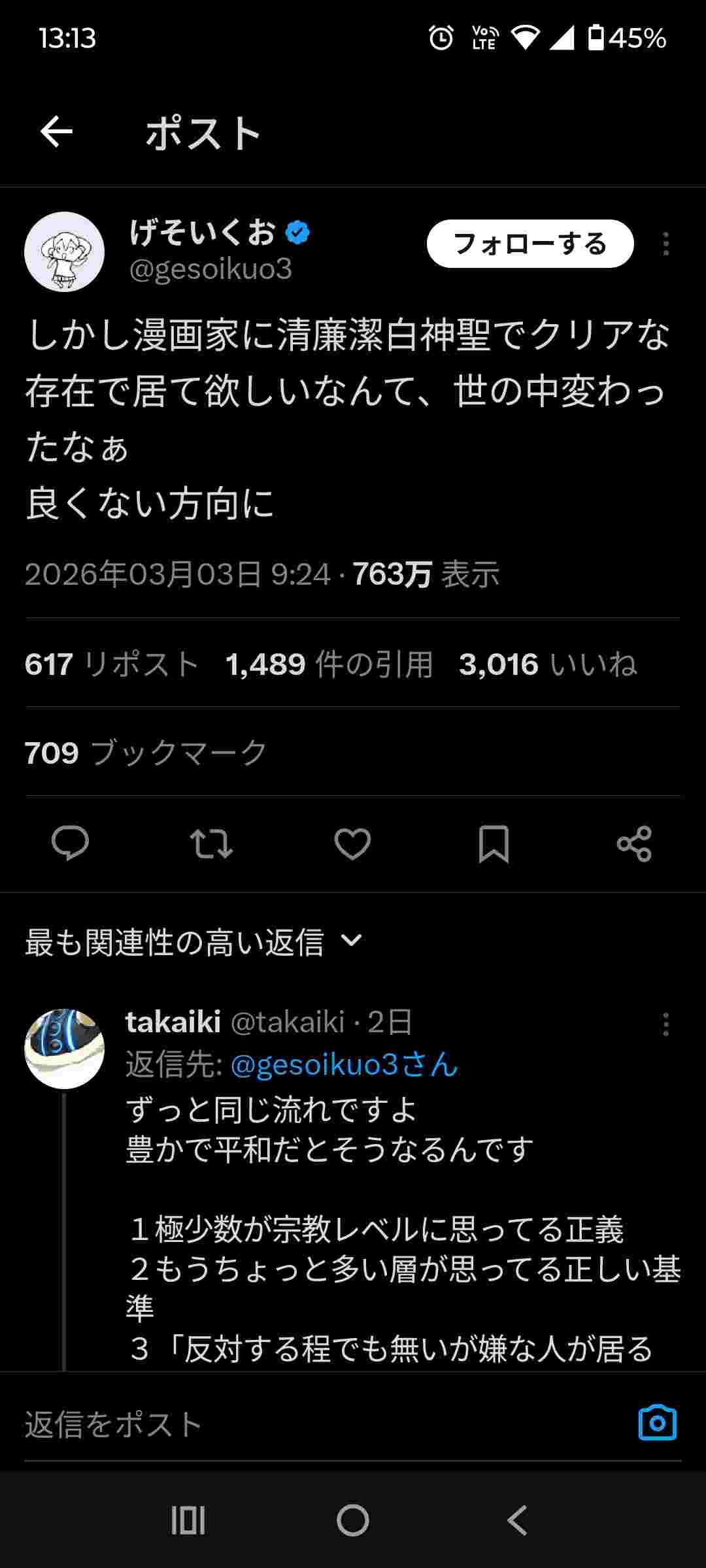View the 617 リポスト list
The height and width of the screenshot is (1568, 706).
point(112,664)
